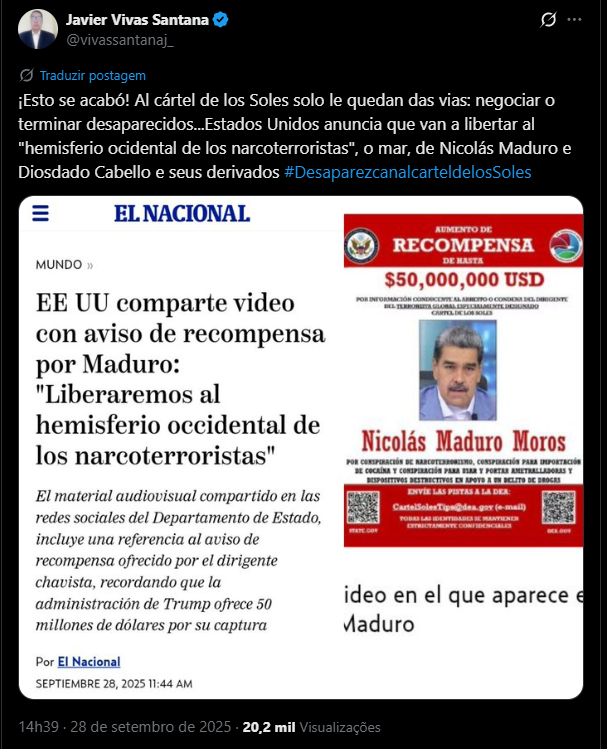
Task: View the attached El Nacional image
Action: [302, 447]
